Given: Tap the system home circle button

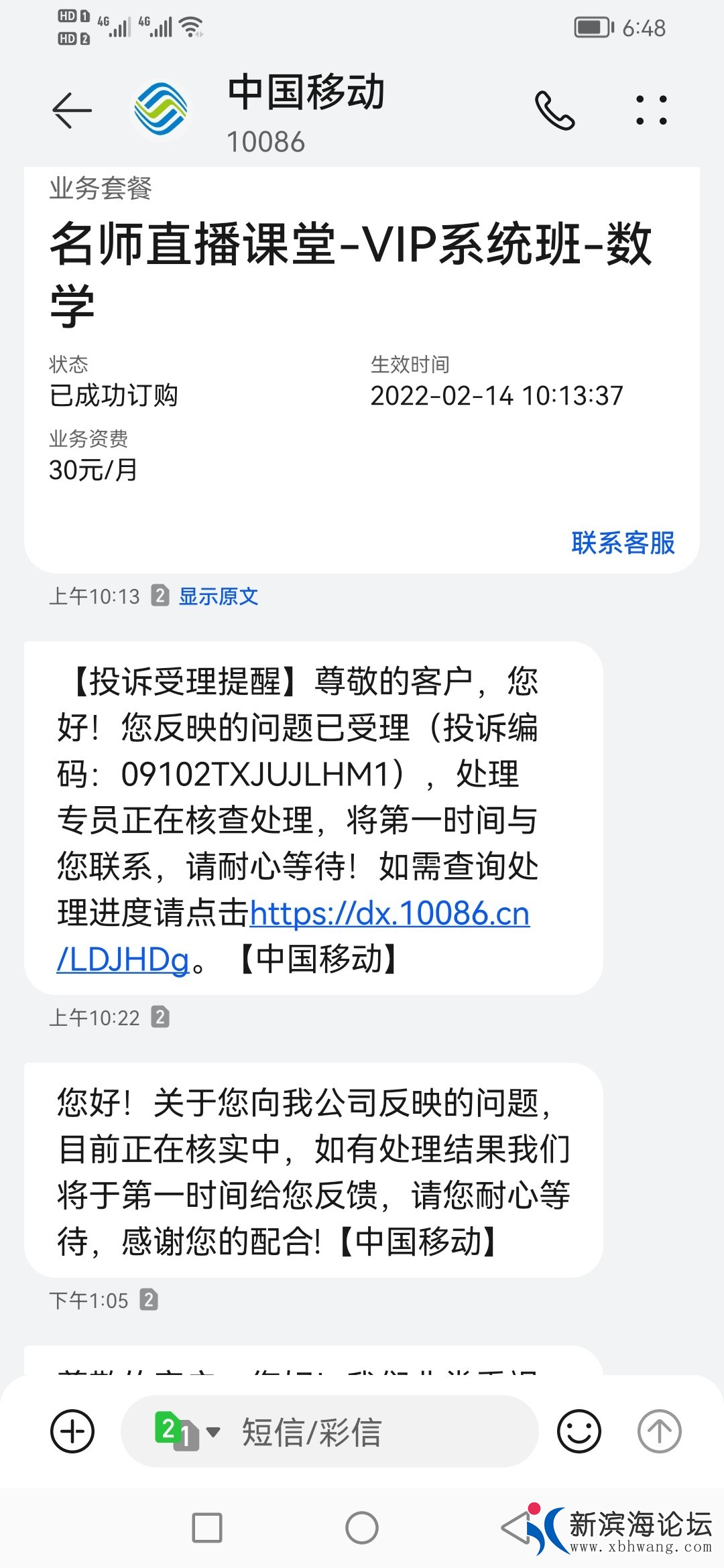Looking at the screenshot, I should pyautogui.click(x=362, y=1528).
